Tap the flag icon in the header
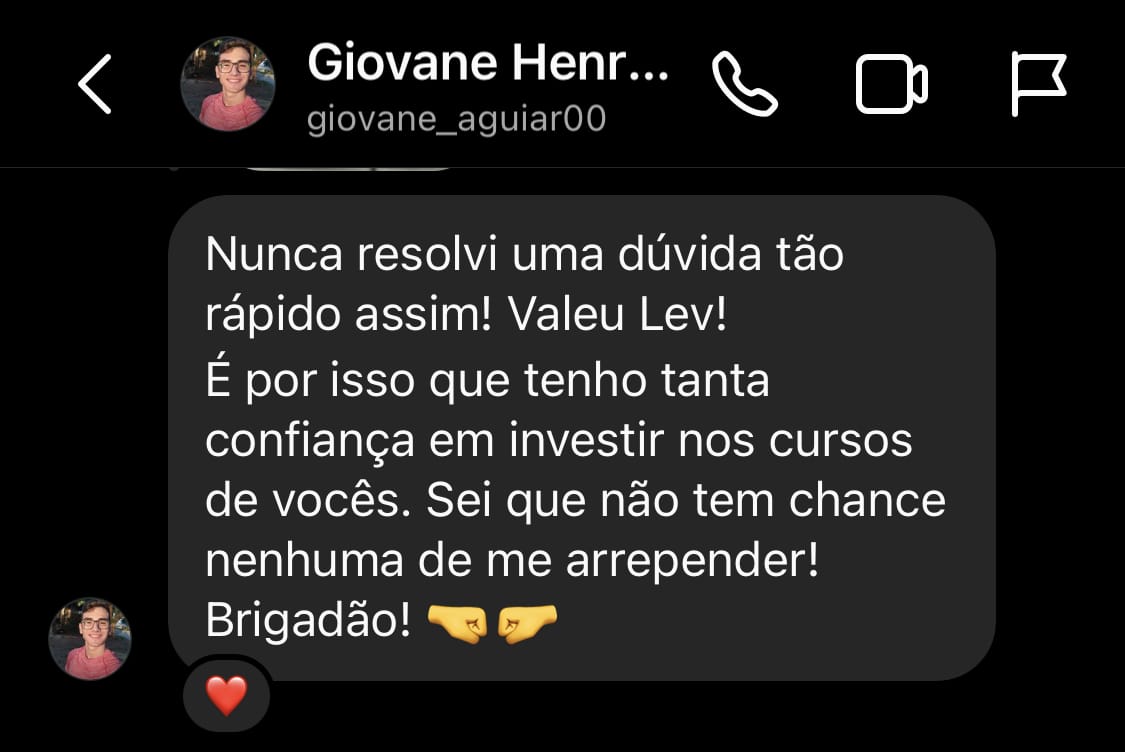 1037,86
